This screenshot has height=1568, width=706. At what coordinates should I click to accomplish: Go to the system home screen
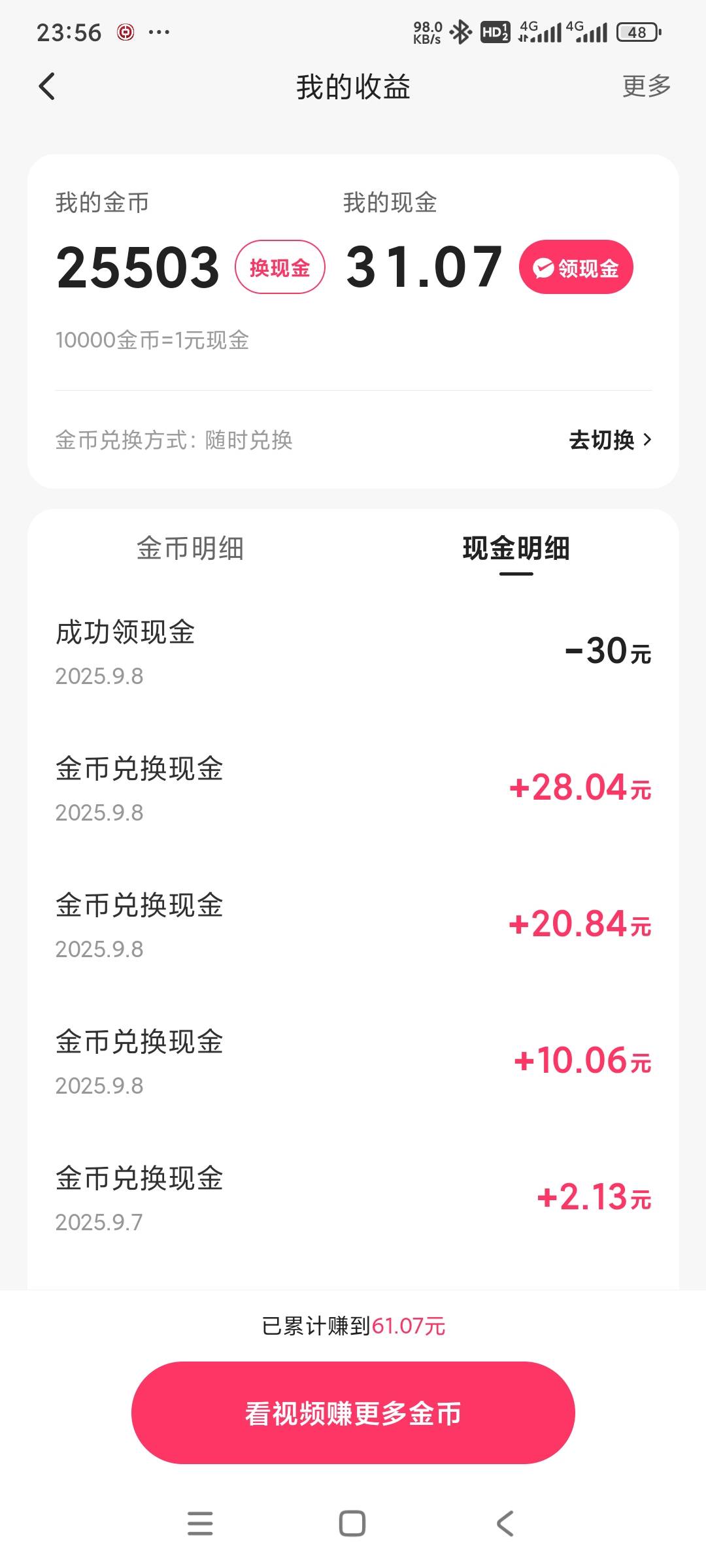click(x=352, y=1523)
